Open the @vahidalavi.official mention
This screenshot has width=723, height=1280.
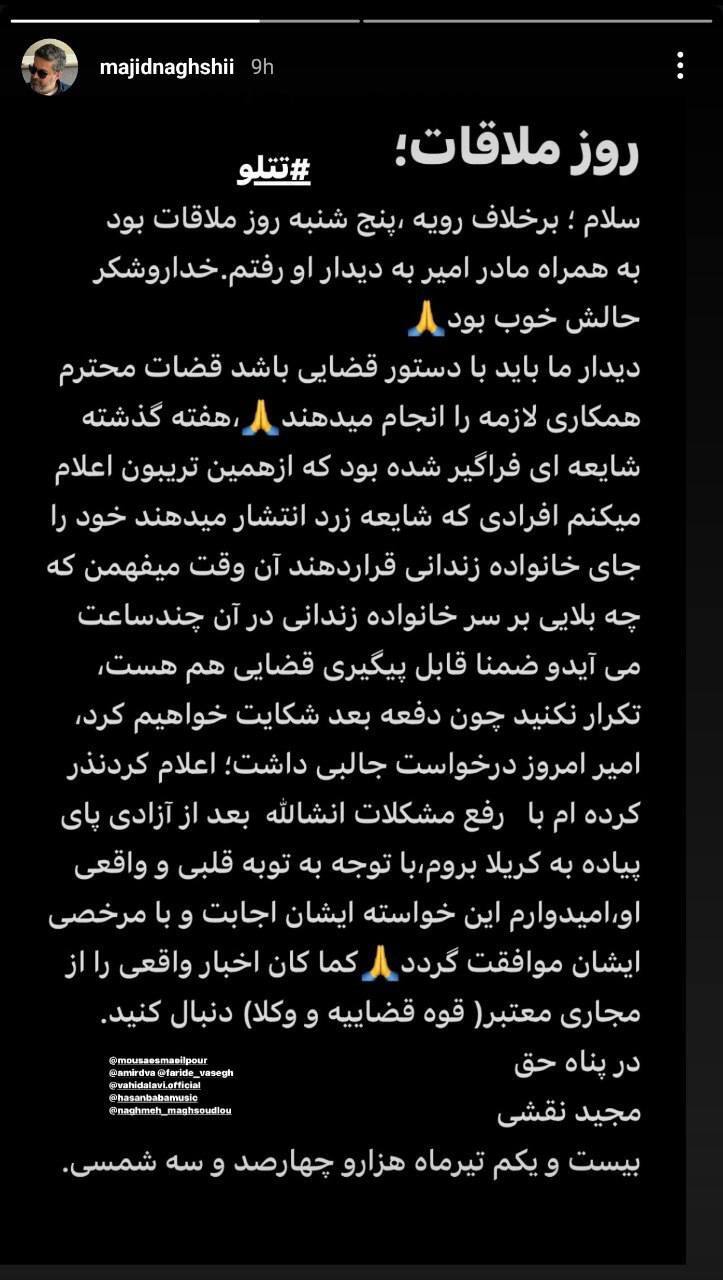[x=155, y=1086]
